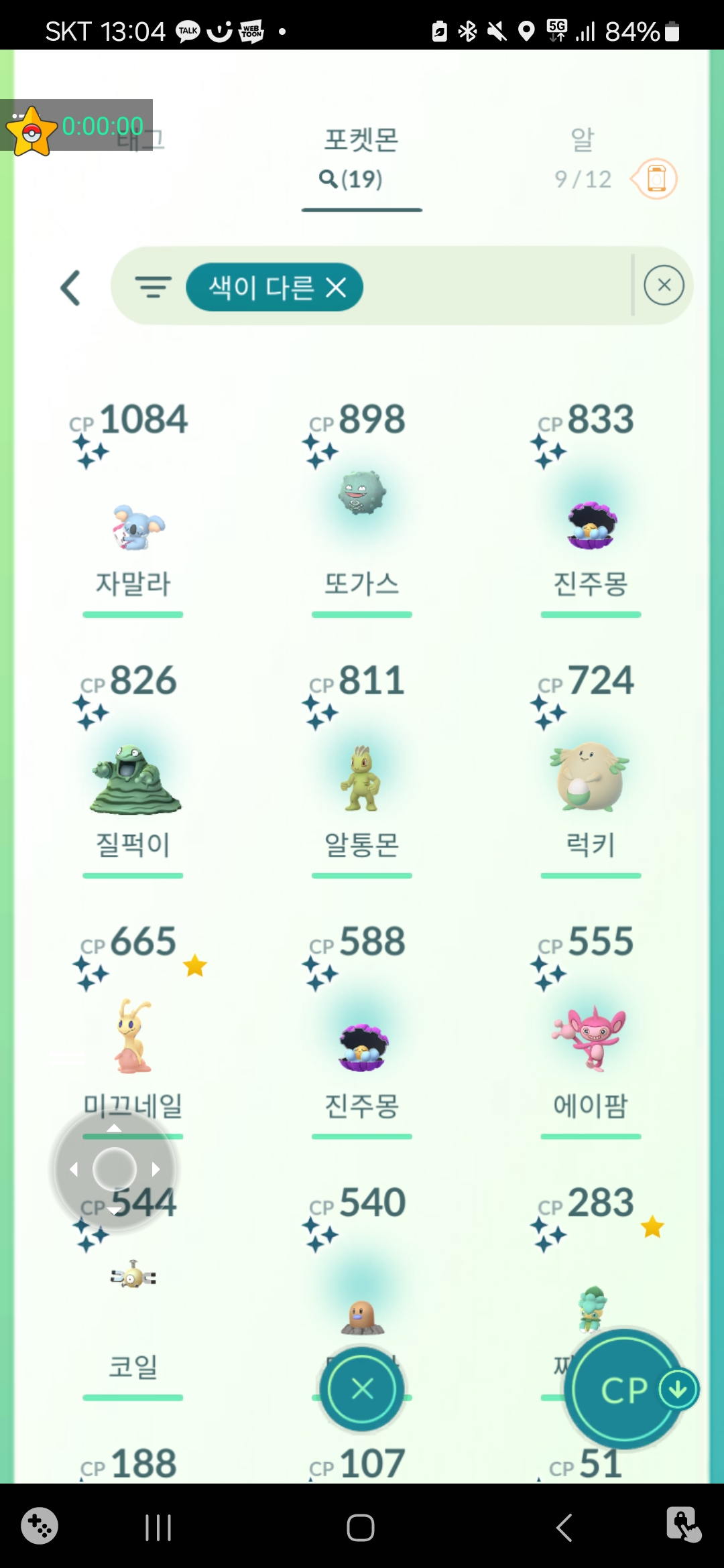View 에이팜 with CP 555
The image size is (724, 1568).
coord(591,1037)
